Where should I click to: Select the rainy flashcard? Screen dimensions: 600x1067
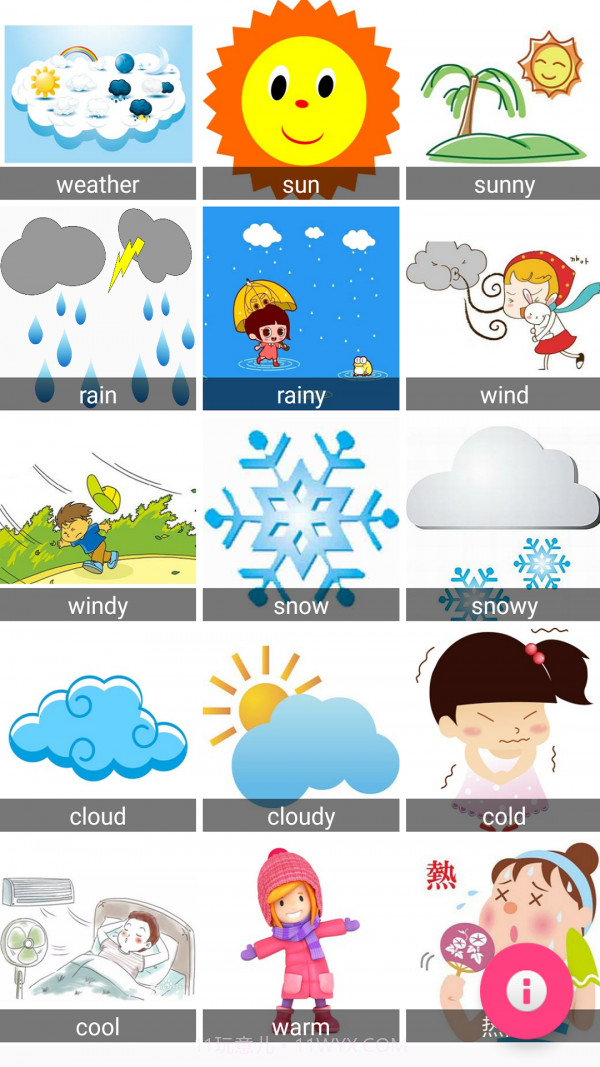300,308
